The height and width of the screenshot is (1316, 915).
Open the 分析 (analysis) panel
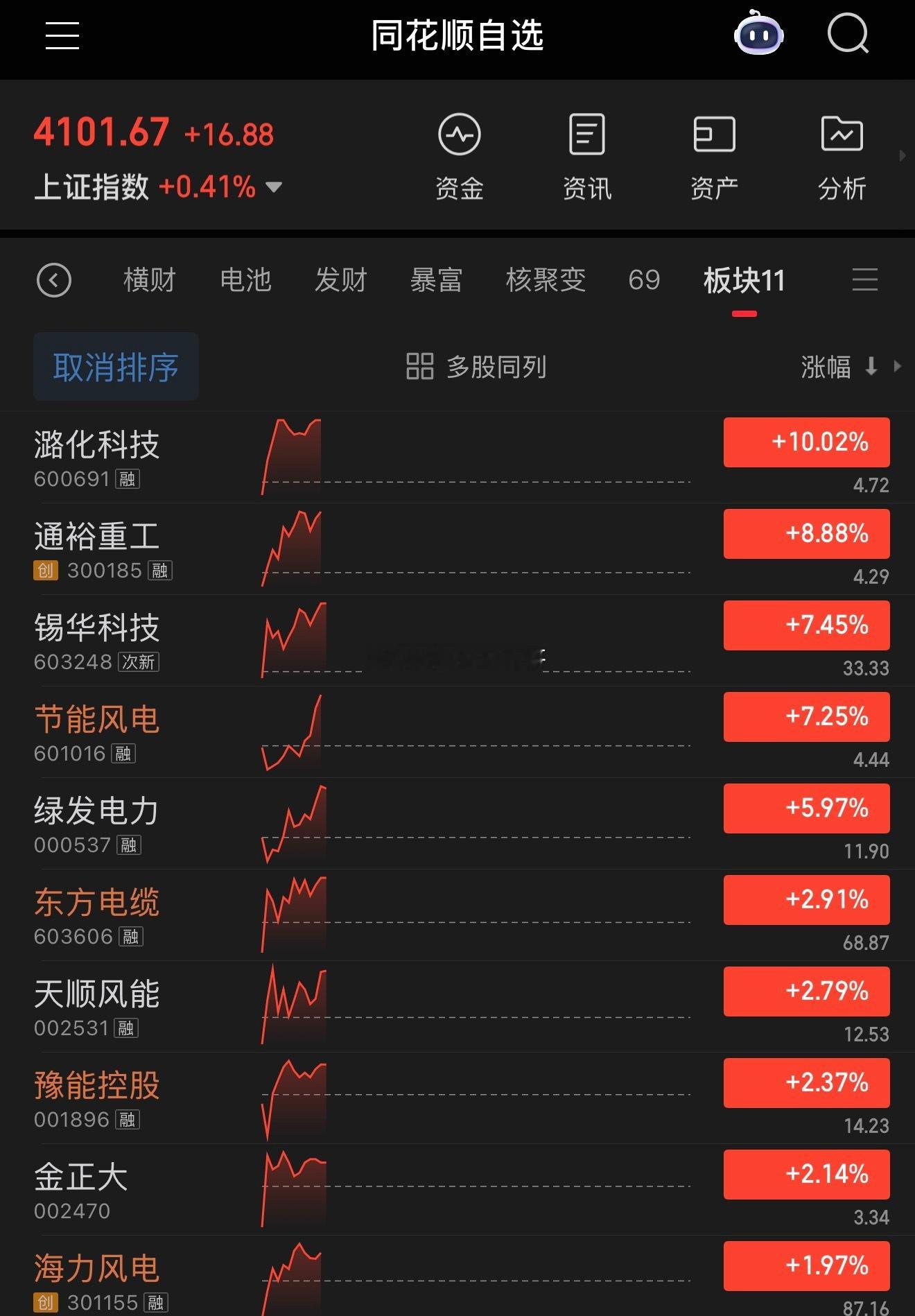coord(842,153)
